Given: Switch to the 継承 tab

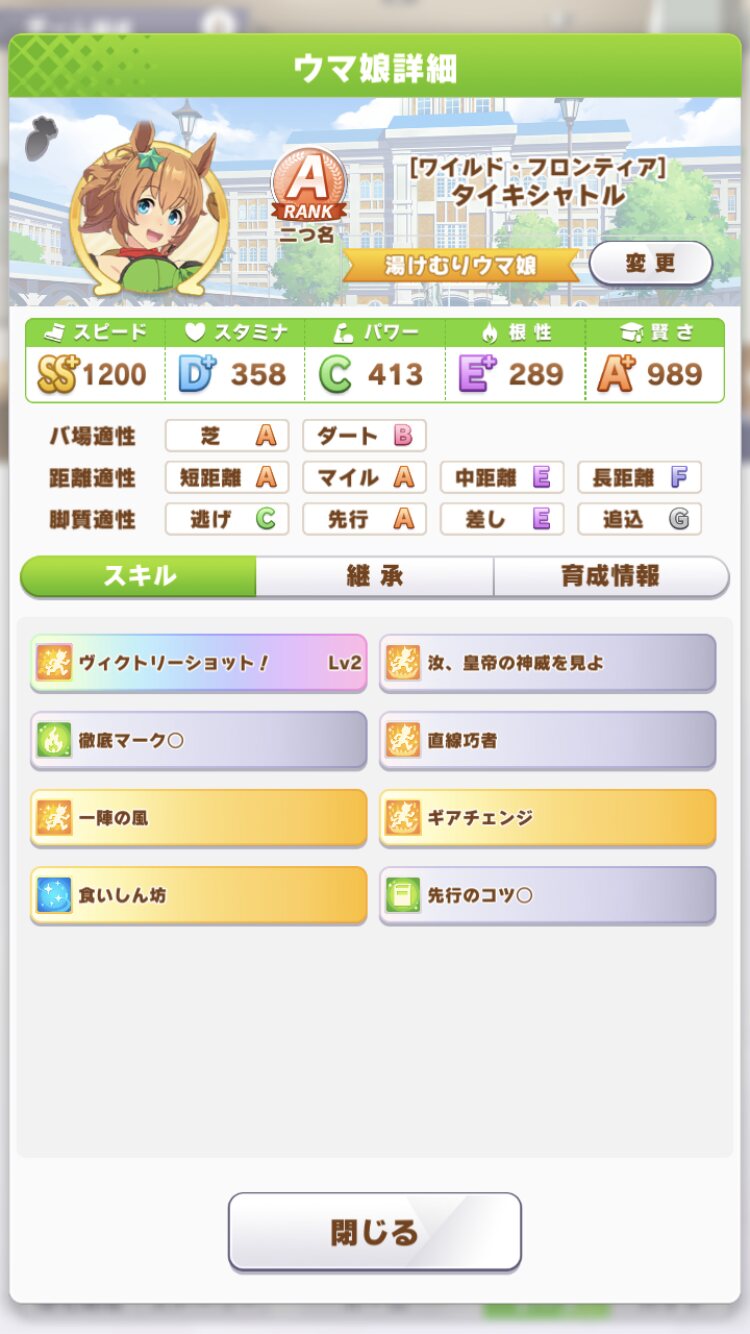Looking at the screenshot, I should (374, 576).
